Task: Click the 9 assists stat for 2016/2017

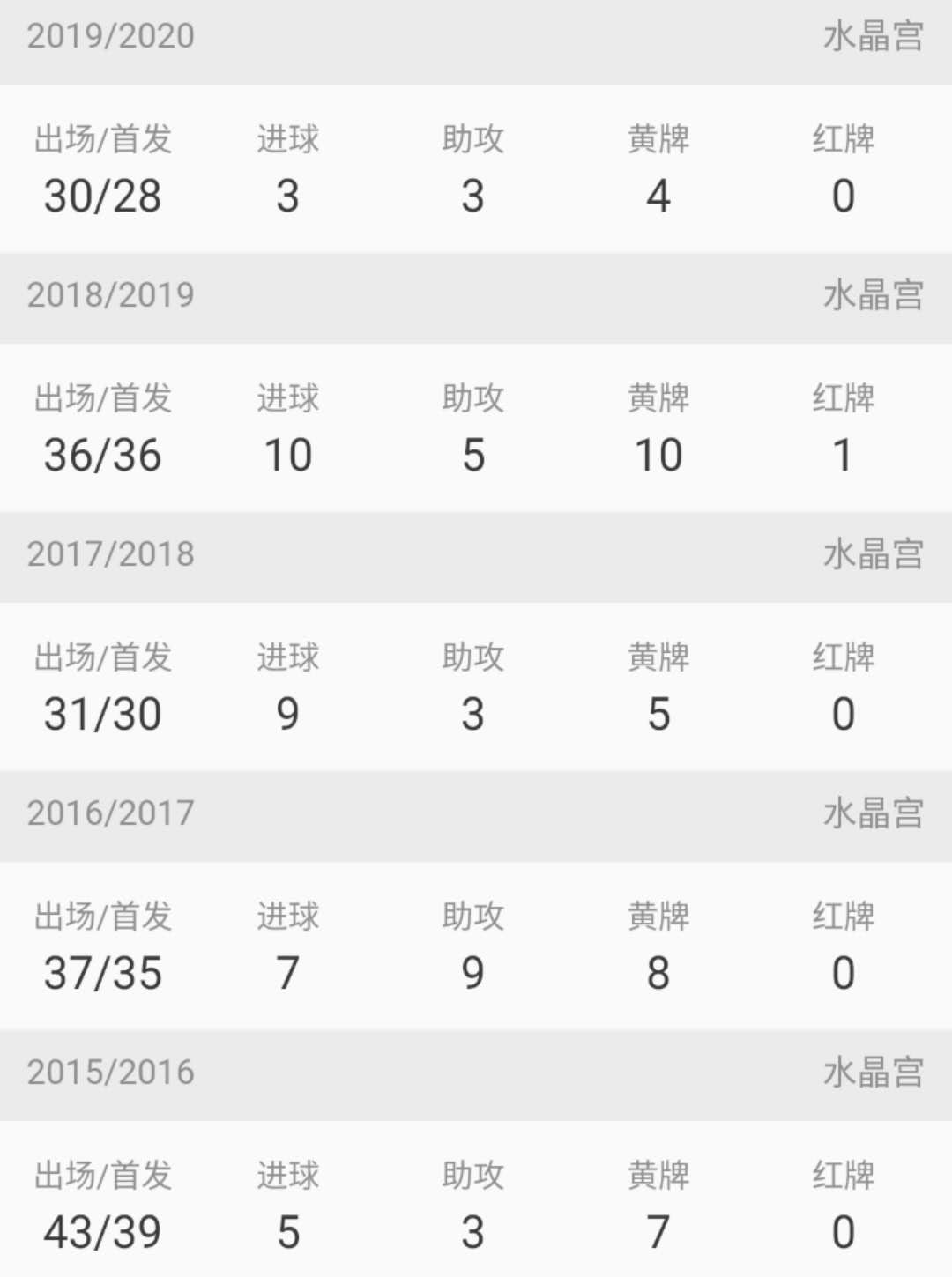Action: [x=473, y=974]
